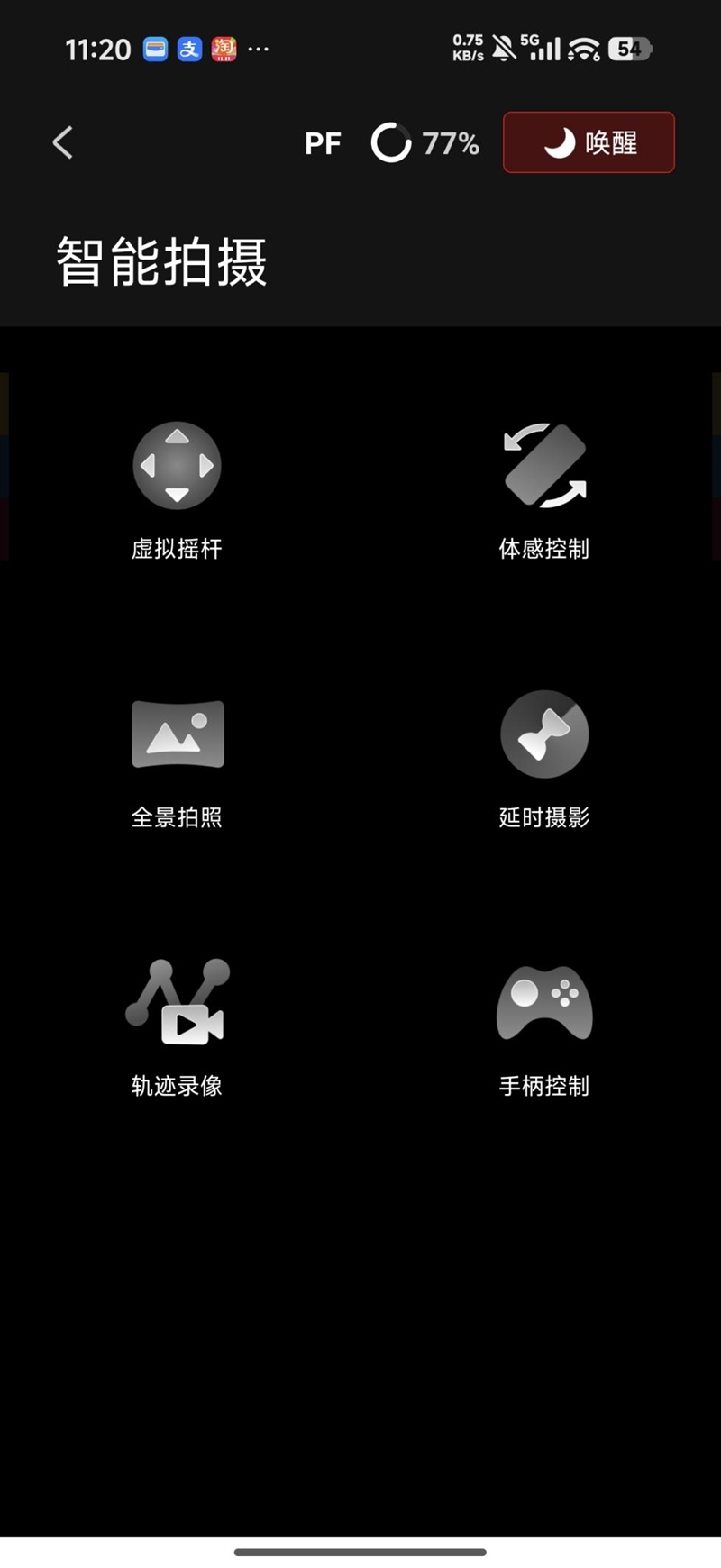Tap the rotating phone icon above 体感控制
Image resolution: width=721 pixels, height=1568 pixels.
pos(544,465)
